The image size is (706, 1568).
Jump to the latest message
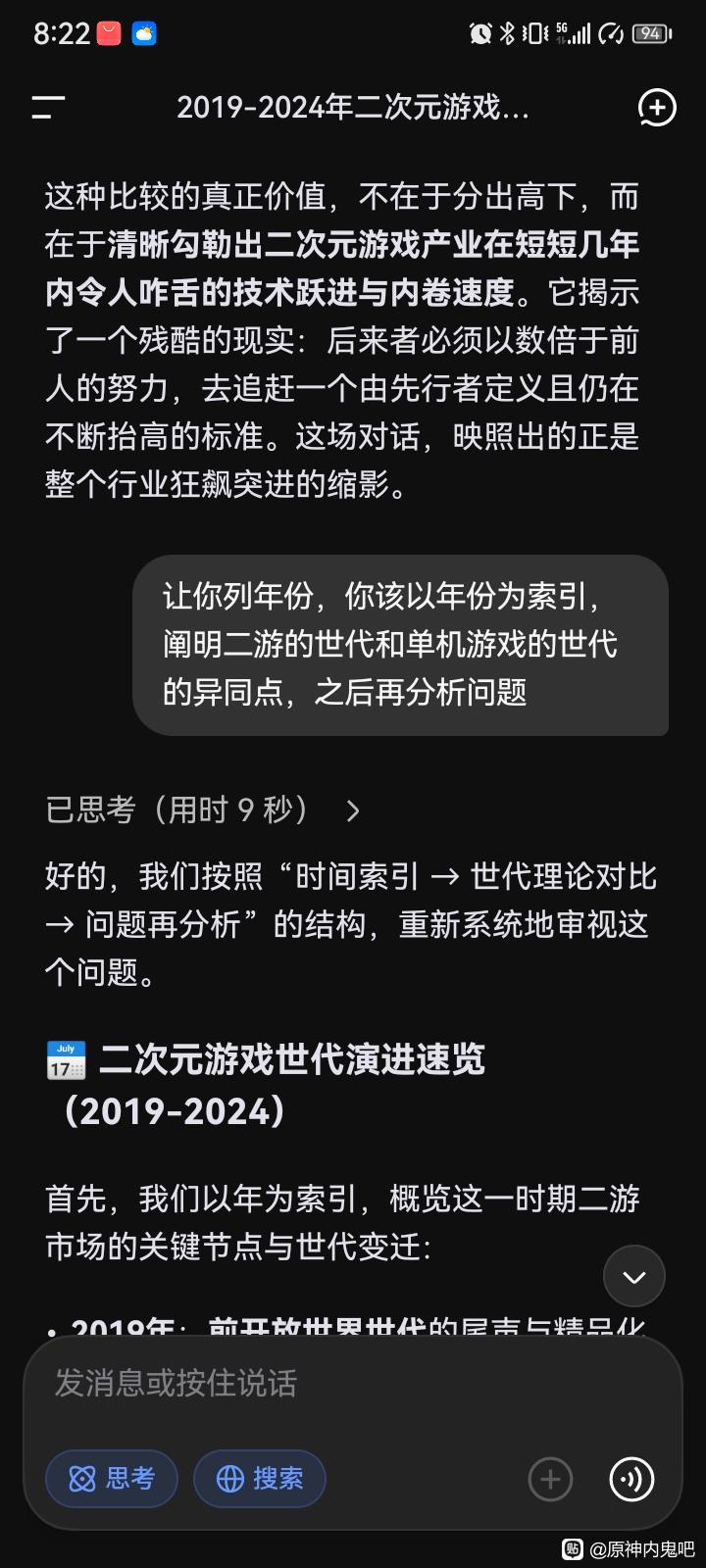tap(633, 1277)
